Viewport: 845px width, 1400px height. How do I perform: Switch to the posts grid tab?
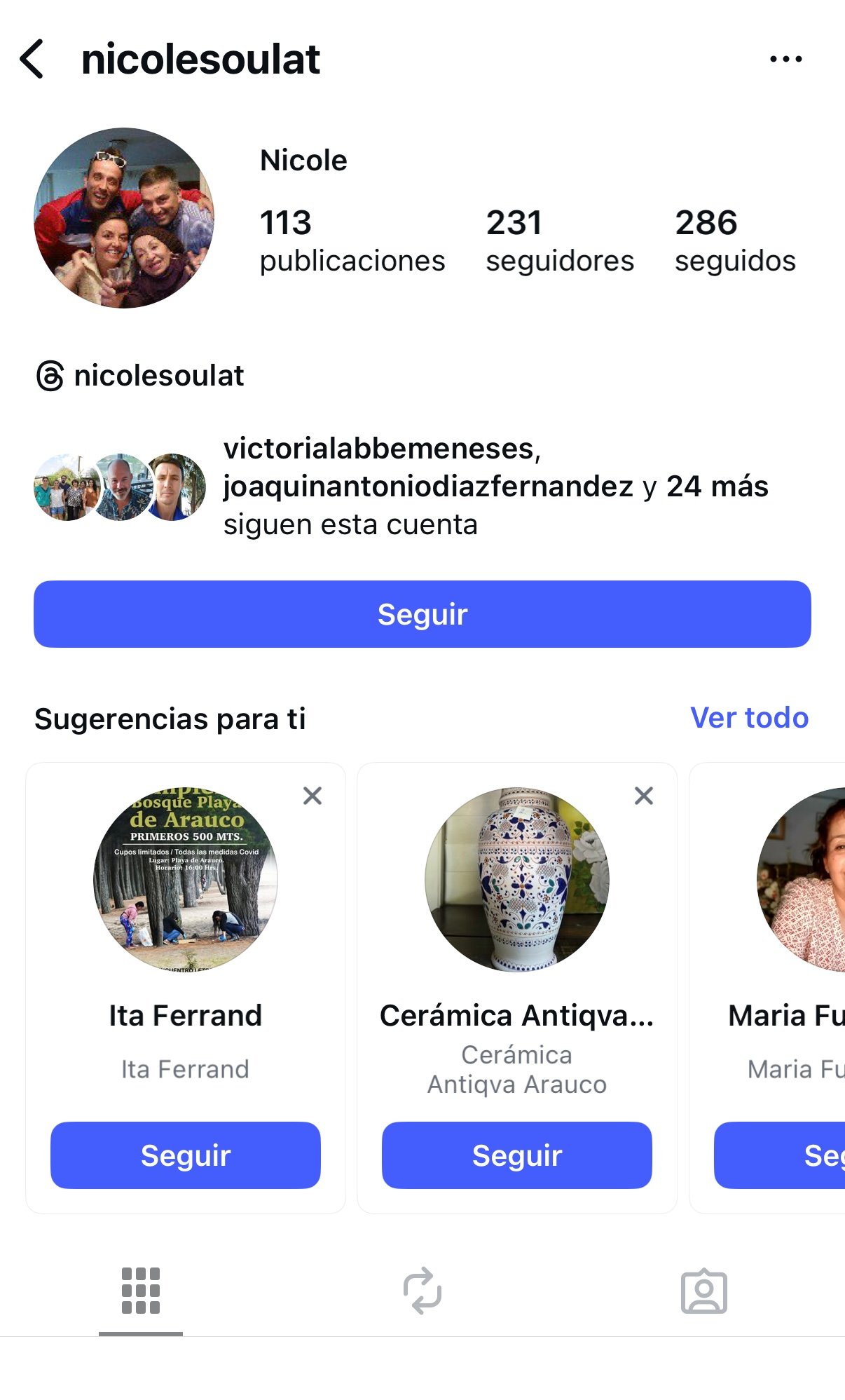(141, 1291)
